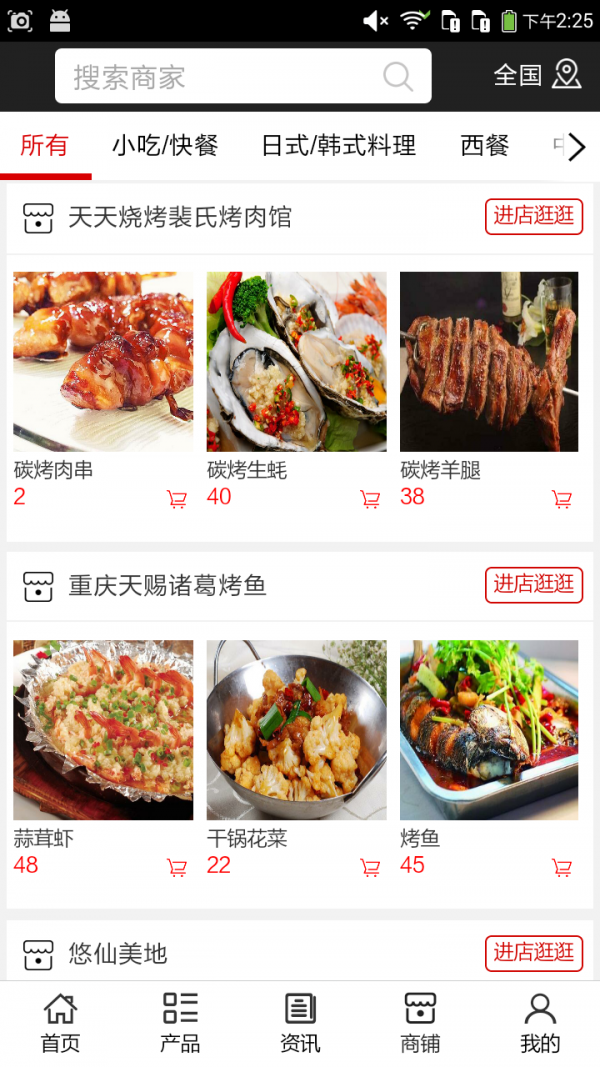Add 碳烤羊腿 to the cart
600x1067 pixels.
[562, 499]
